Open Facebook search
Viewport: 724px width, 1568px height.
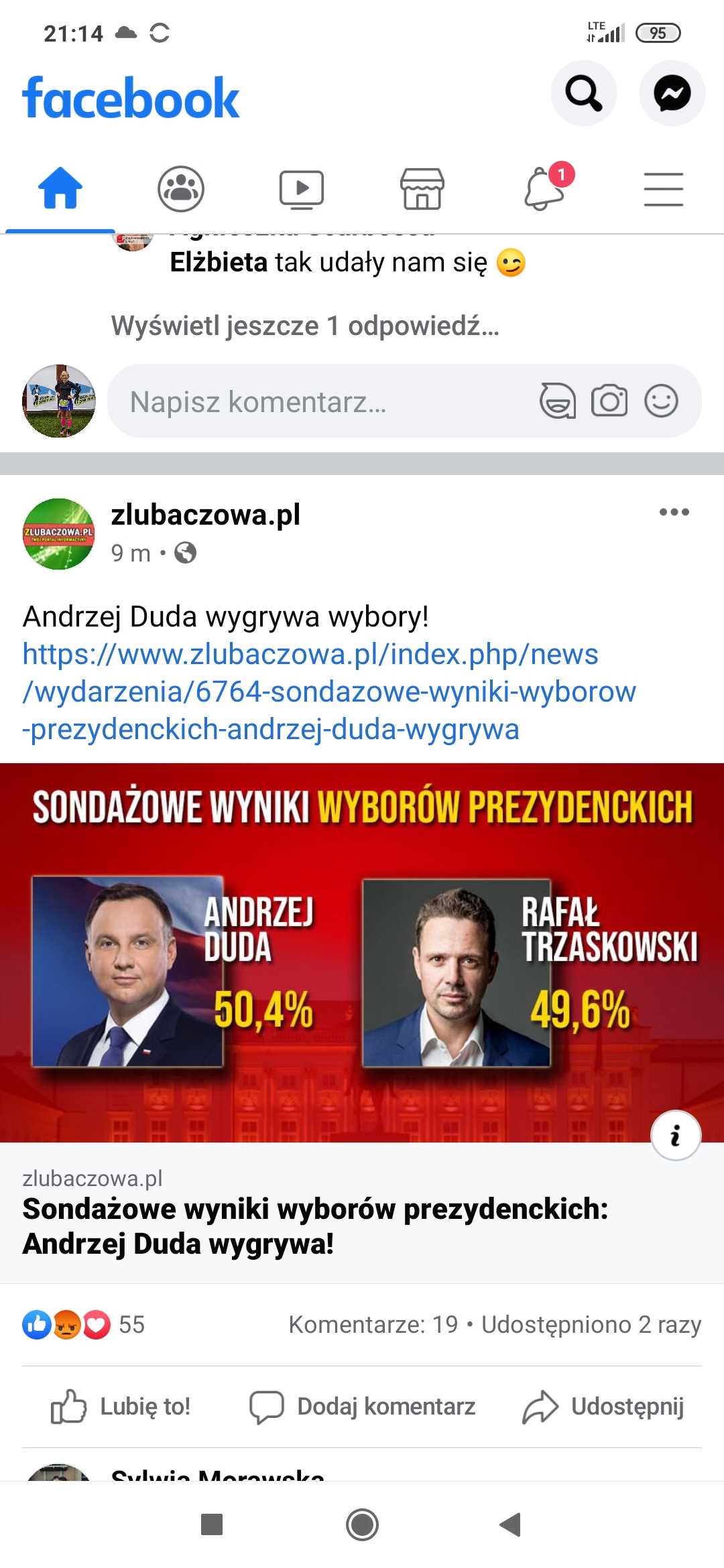(583, 93)
